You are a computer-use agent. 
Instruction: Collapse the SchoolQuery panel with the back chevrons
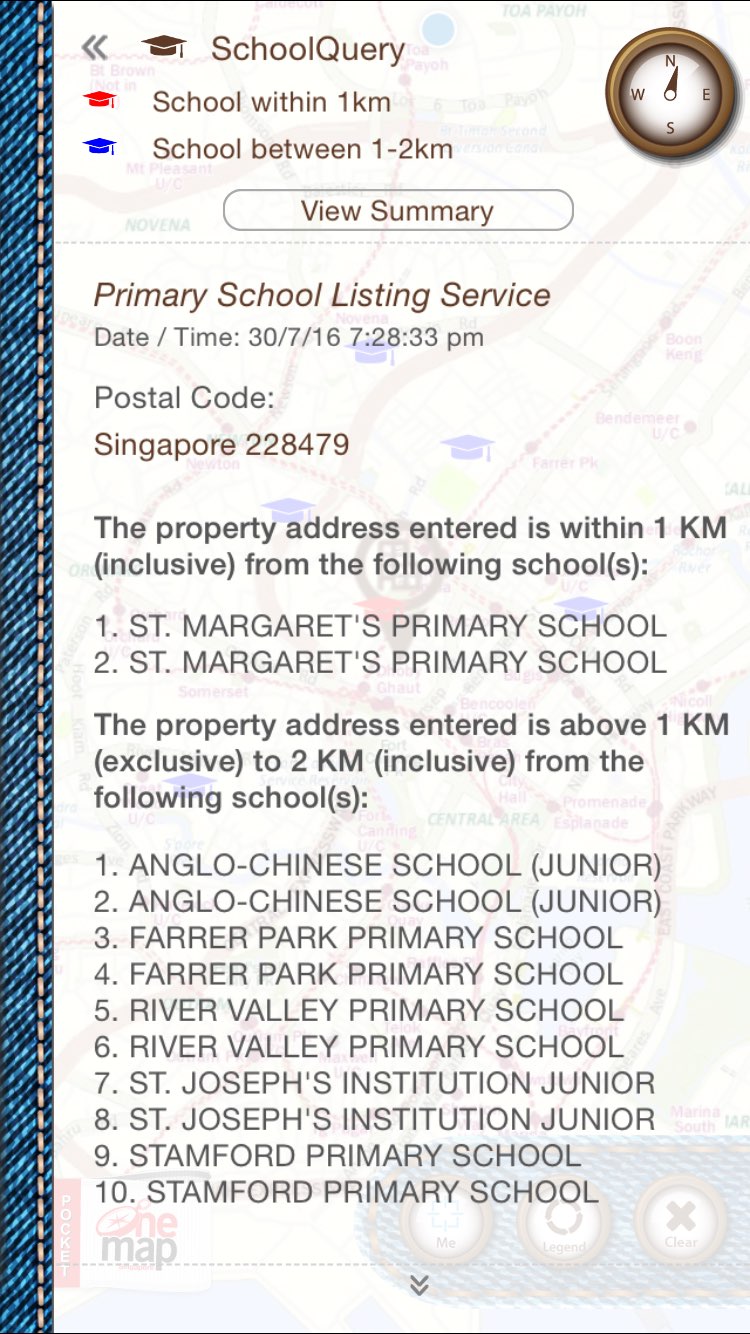click(95, 47)
